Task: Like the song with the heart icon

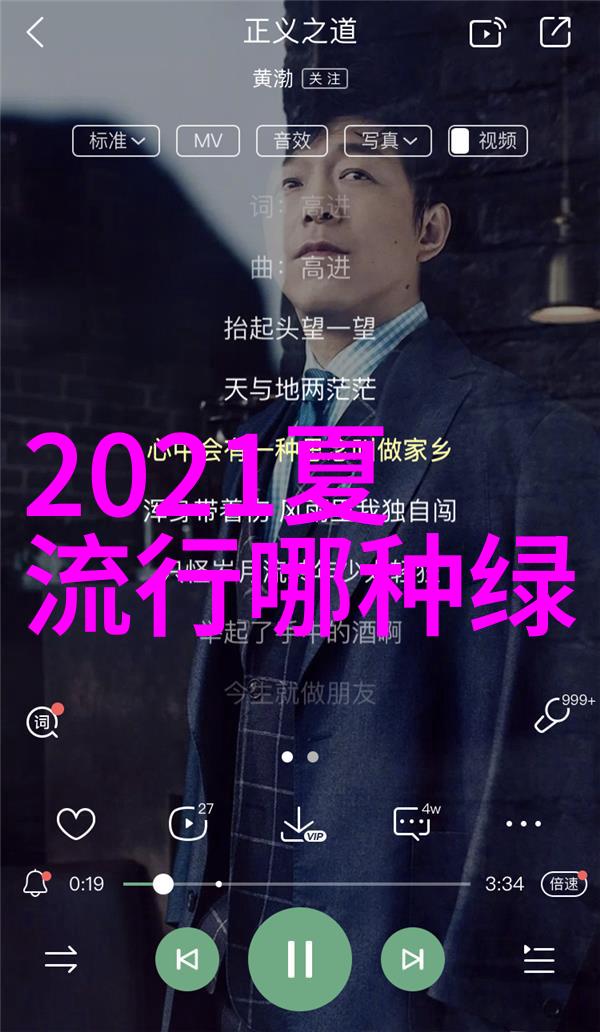Action: (76, 823)
